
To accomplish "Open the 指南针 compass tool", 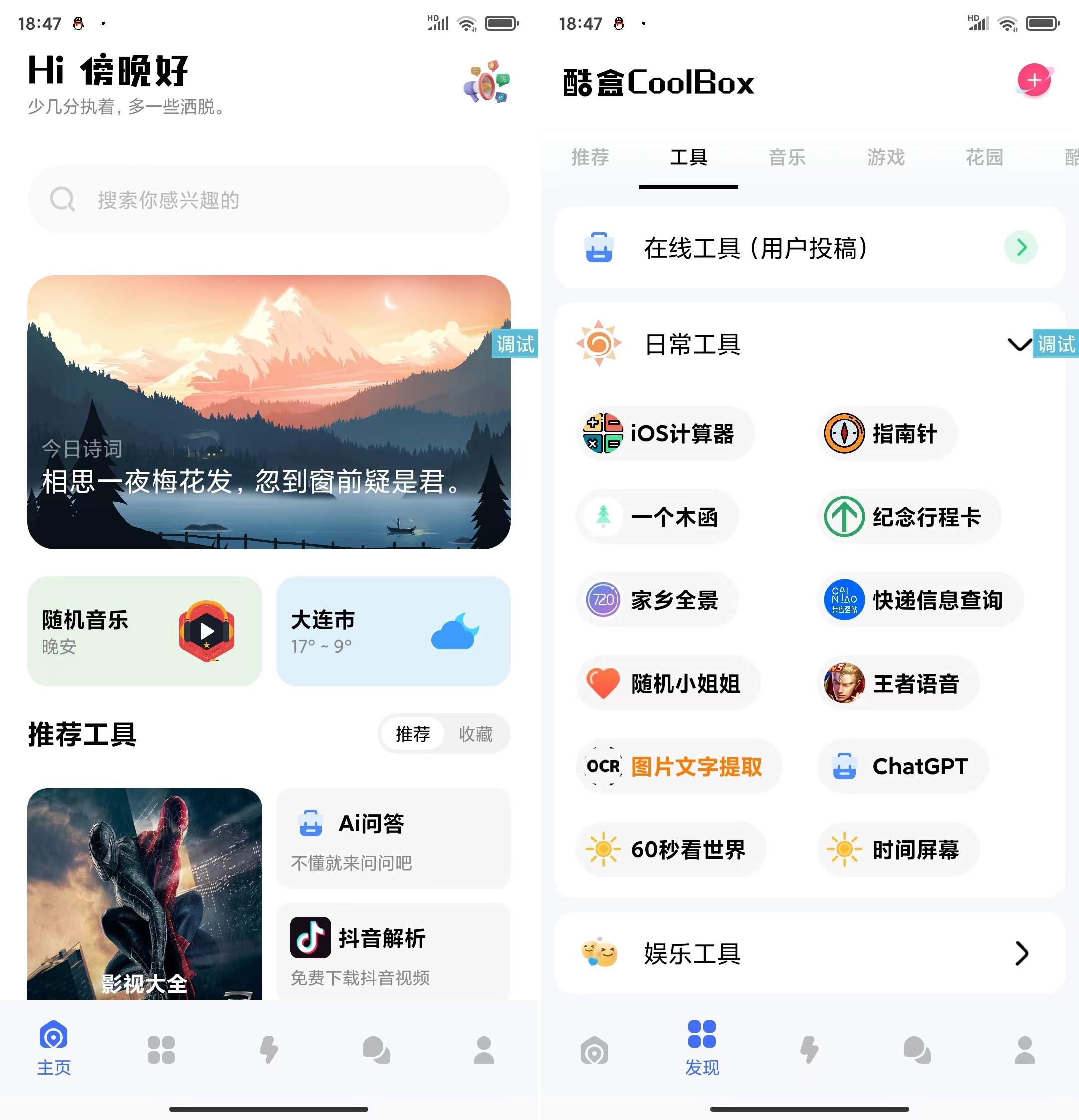I will coord(887,434).
